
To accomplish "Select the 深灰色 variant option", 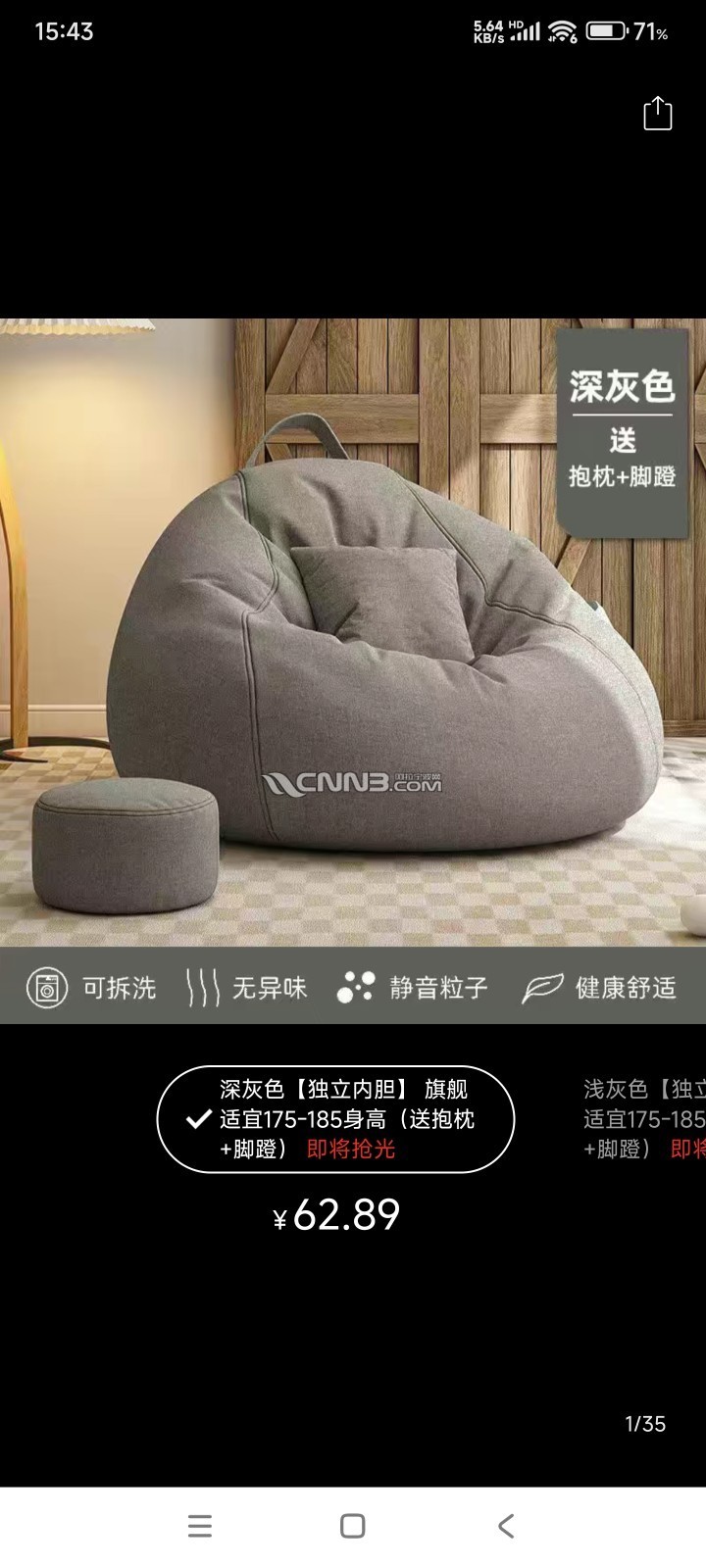I will tap(335, 1118).
